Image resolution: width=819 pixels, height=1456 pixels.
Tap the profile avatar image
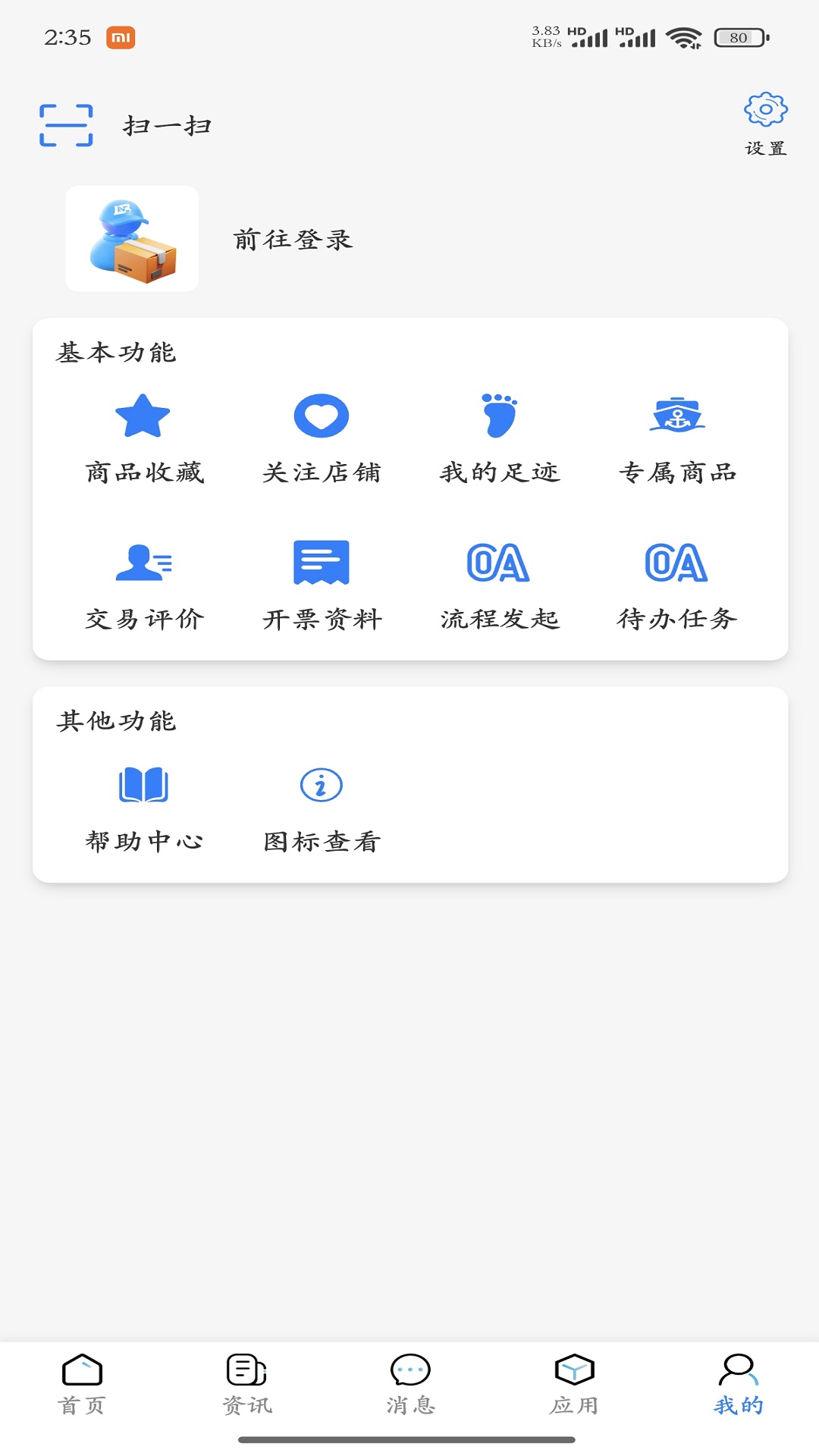(x=132, y=238)
